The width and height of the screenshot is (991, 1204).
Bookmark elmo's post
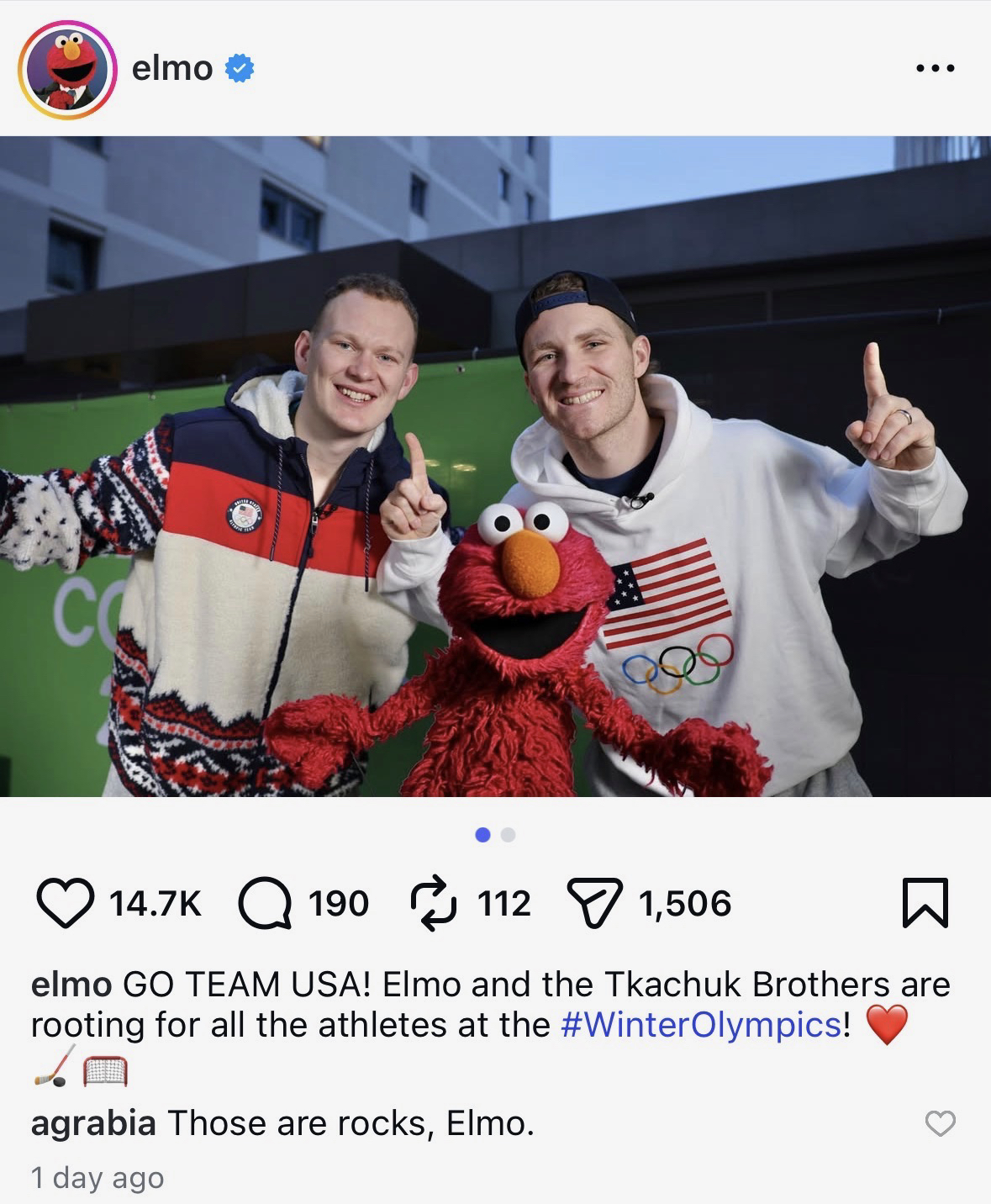[x=925, y=904]
